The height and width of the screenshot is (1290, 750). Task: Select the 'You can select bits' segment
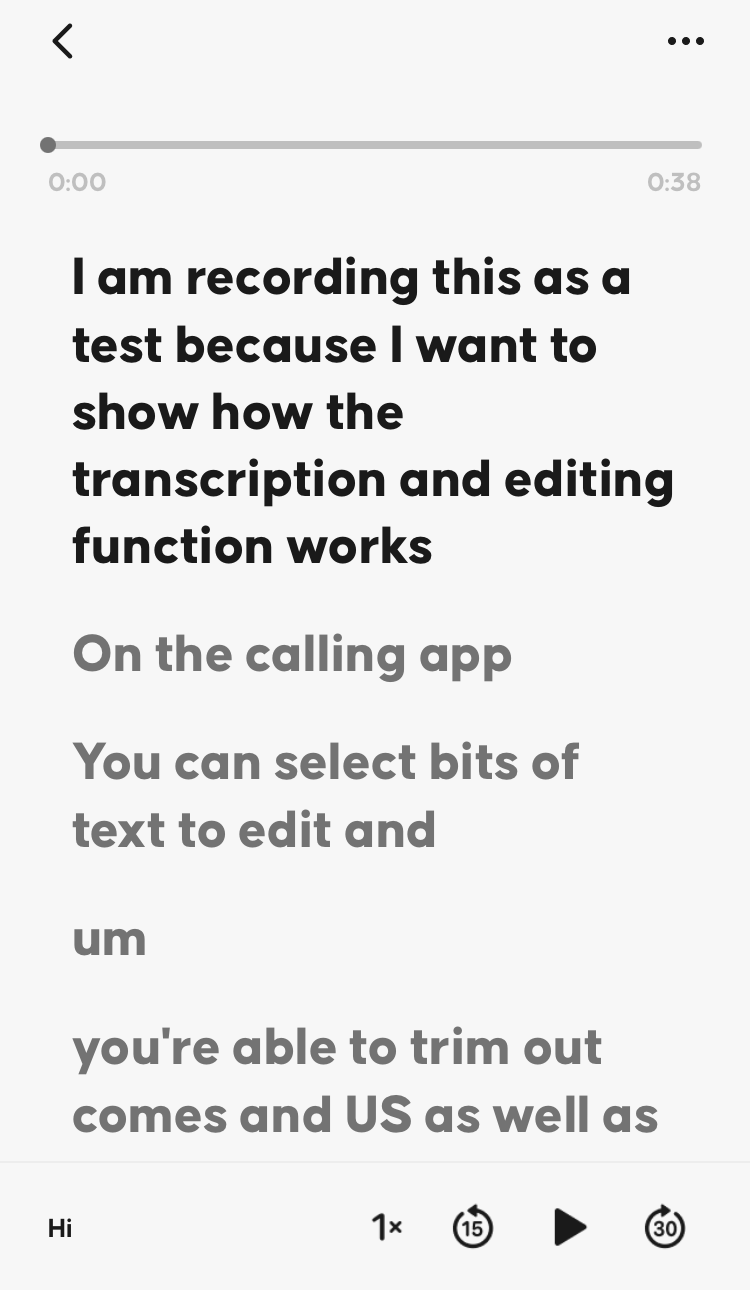coord(325,796)
